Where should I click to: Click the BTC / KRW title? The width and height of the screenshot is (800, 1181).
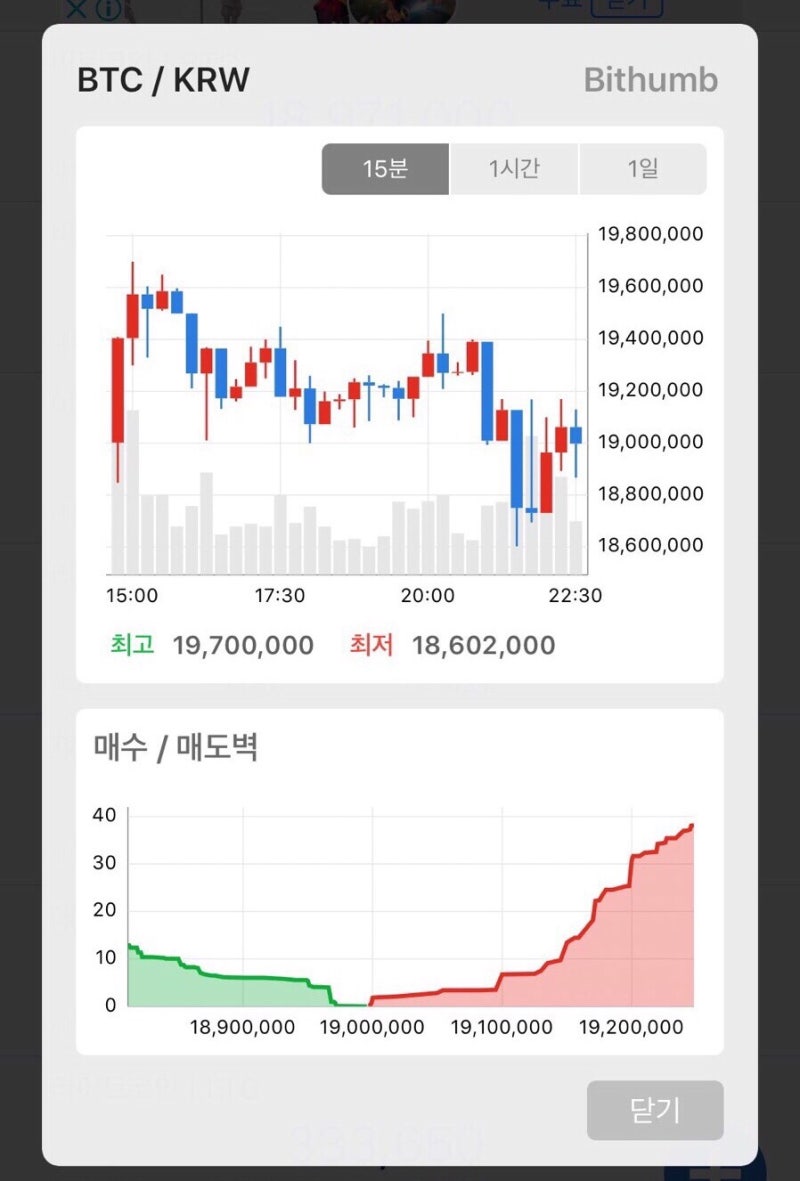pyautogui.click(x=163, y=79)
